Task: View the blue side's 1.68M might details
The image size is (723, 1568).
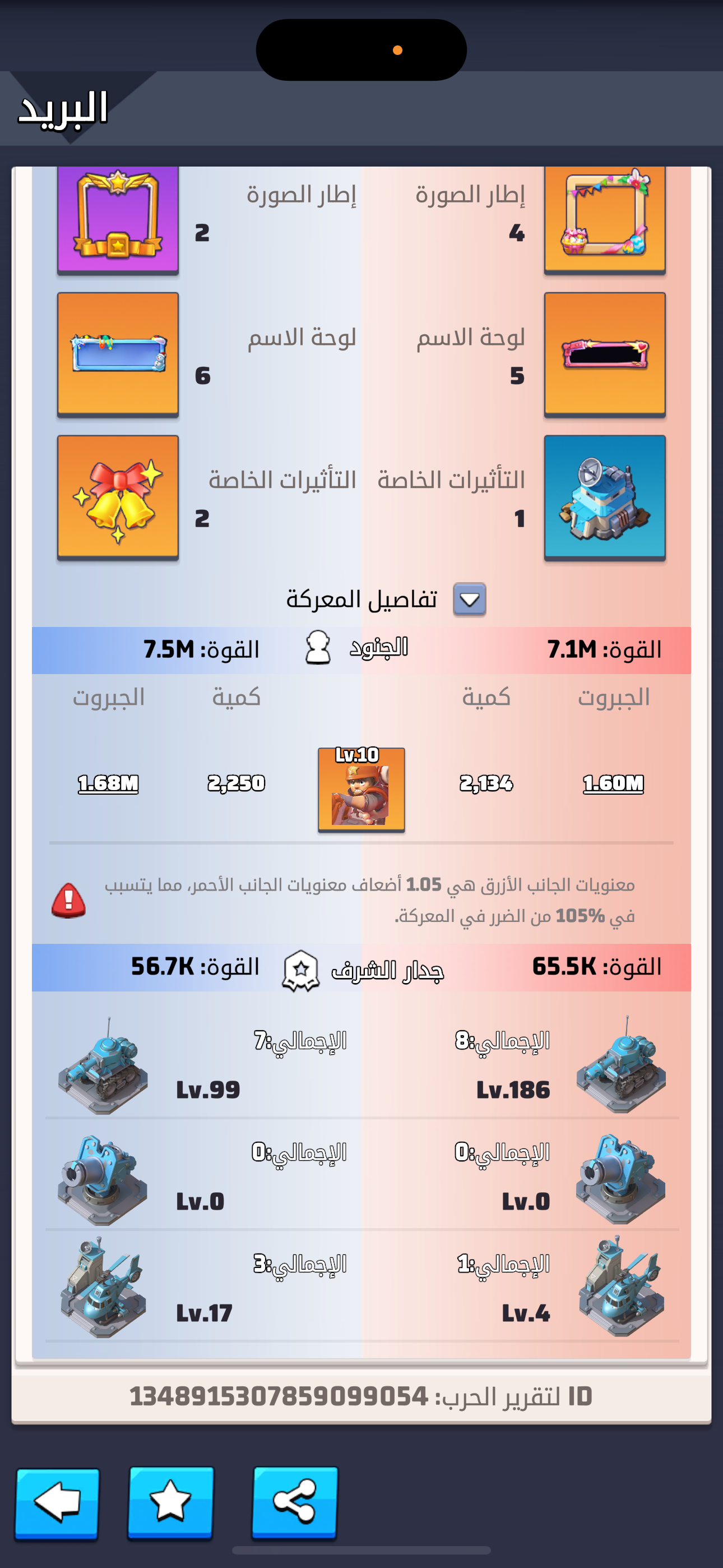Action: click(x=108, y=783)
